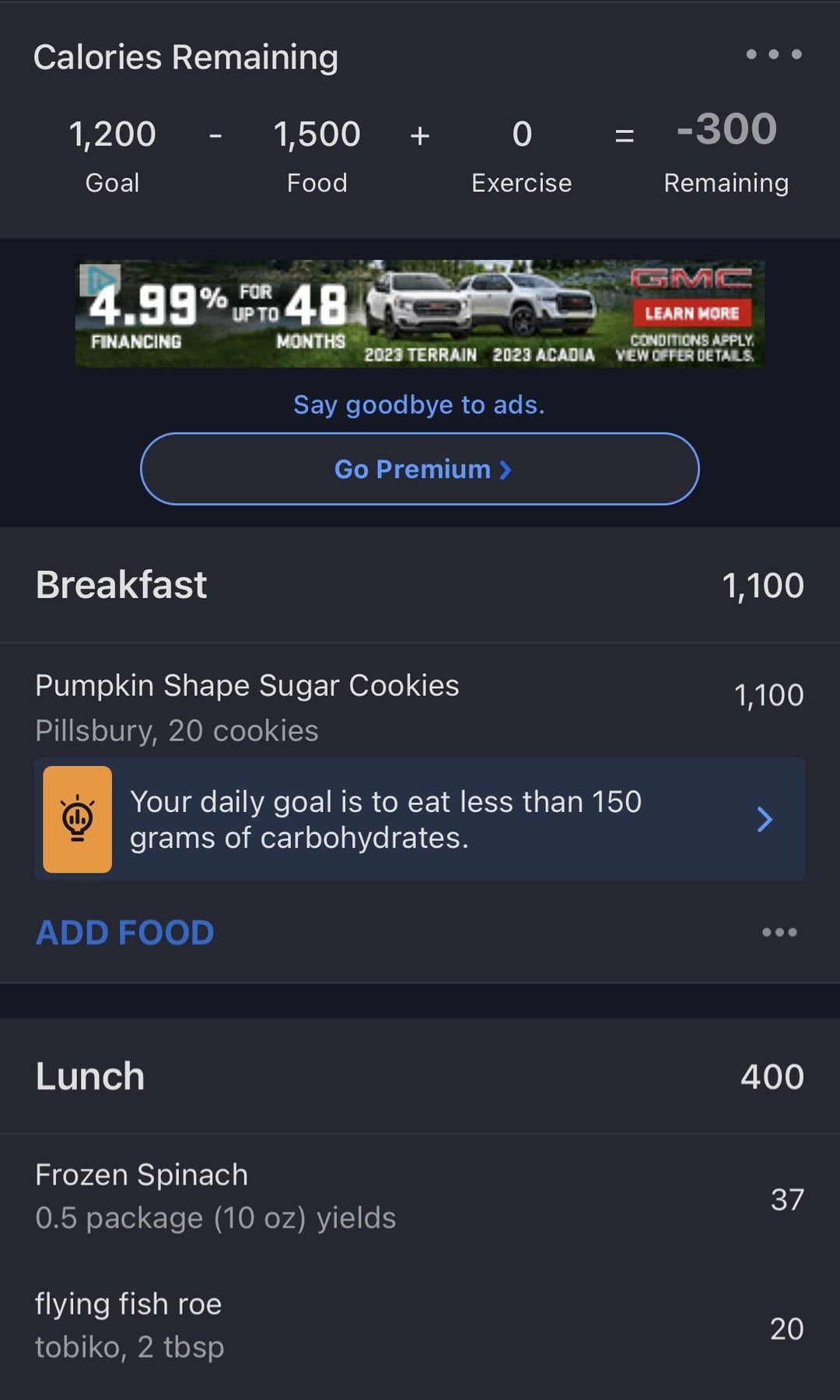
Task: Open the daily carbohydrates goal tip
Action: (420, 819)
